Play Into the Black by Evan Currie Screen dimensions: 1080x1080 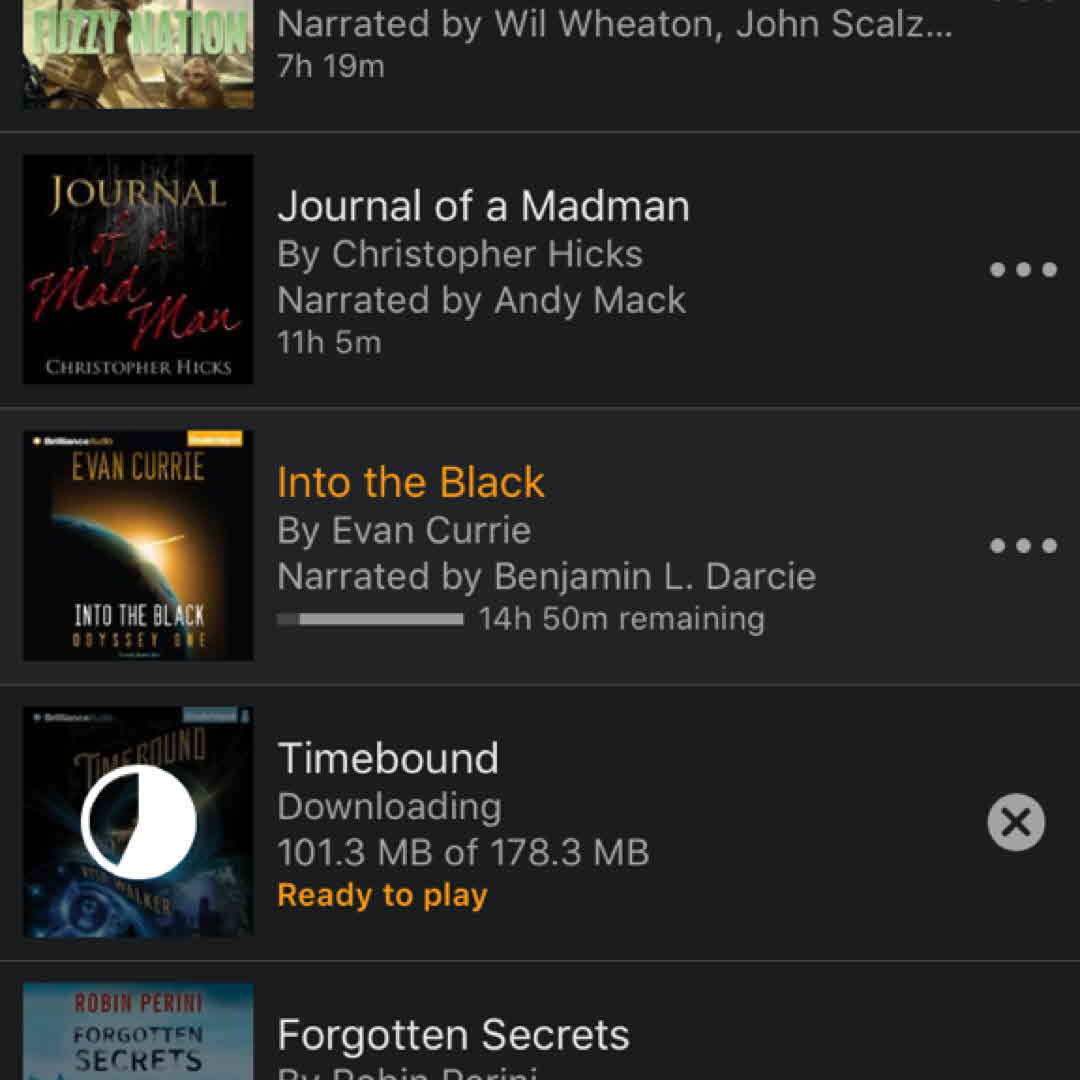pos(410,483)
